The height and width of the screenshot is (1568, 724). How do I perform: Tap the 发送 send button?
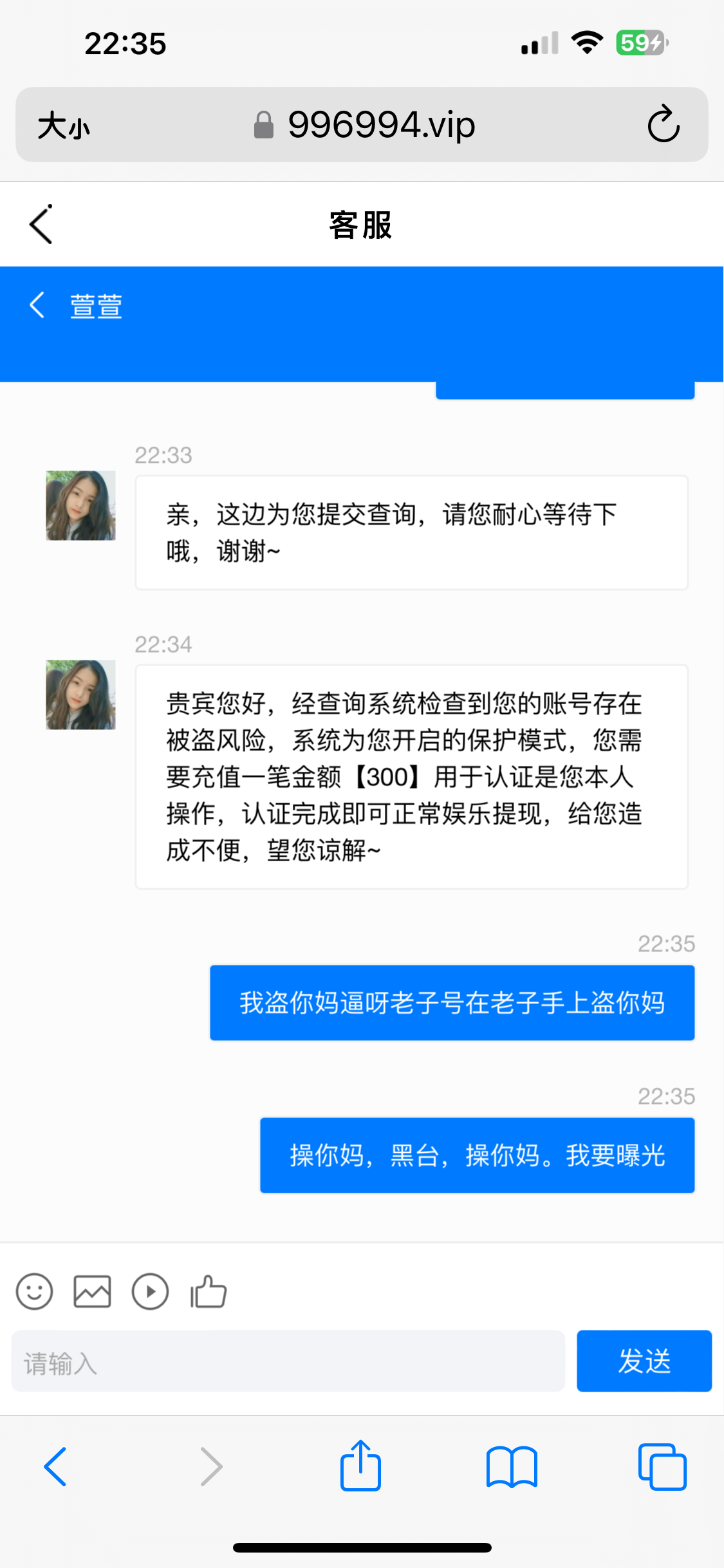[644, 1361]
